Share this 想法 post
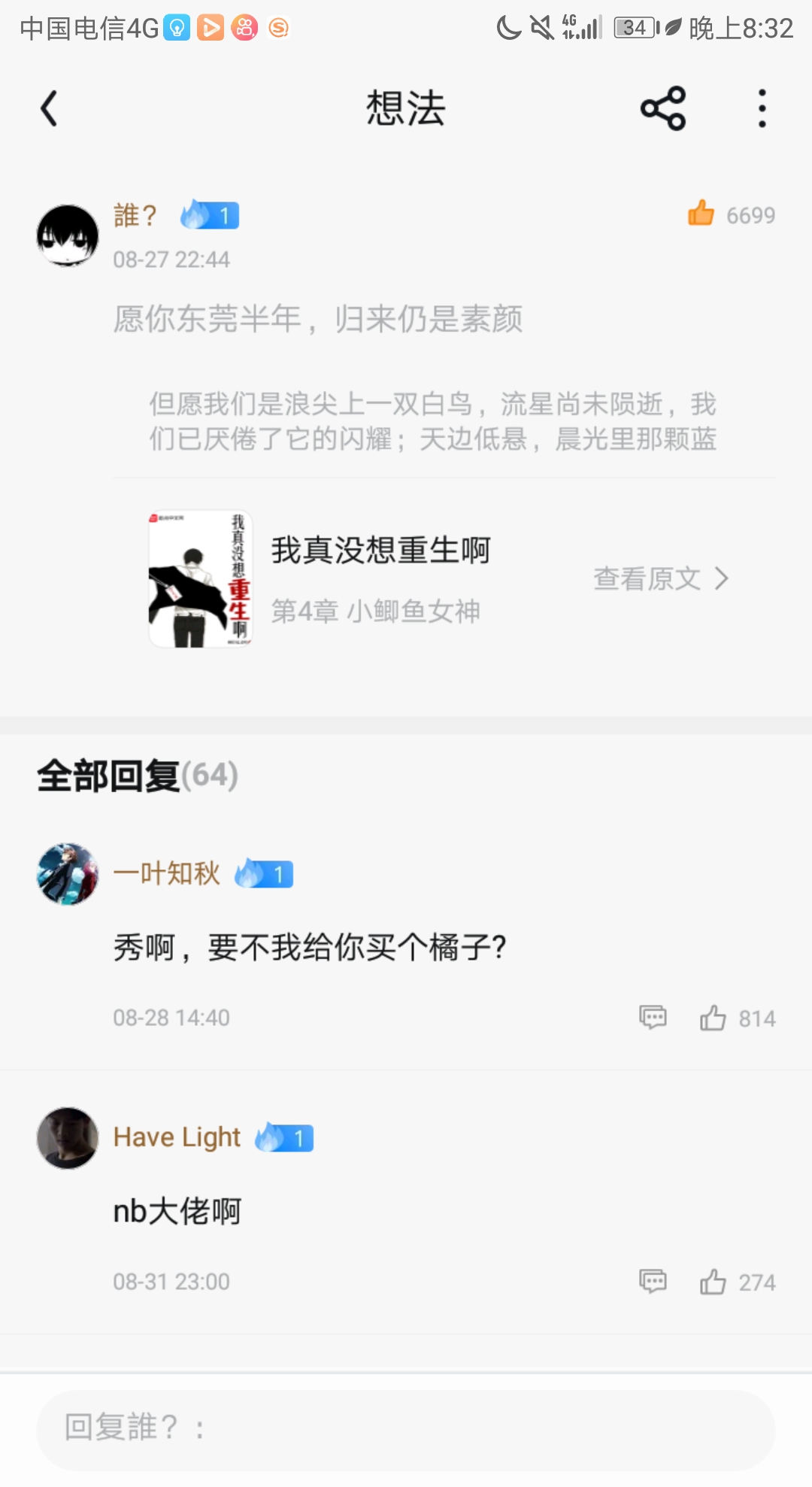This screenshot has height=1487, width=812. [x=663, y=109]
